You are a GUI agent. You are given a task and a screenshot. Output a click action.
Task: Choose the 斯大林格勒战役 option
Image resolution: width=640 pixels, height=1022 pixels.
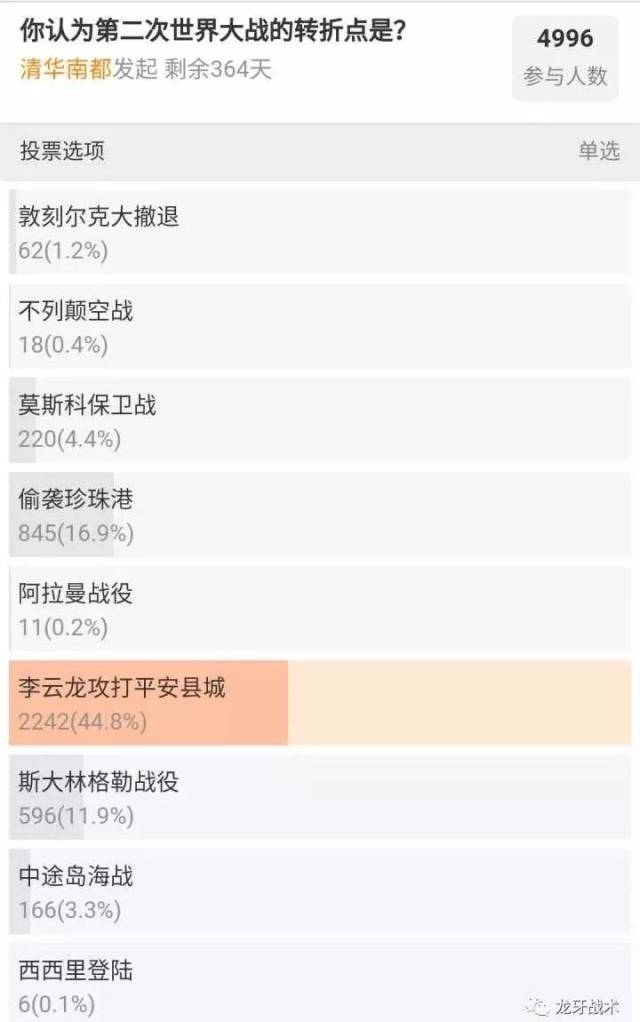[320, 798]
